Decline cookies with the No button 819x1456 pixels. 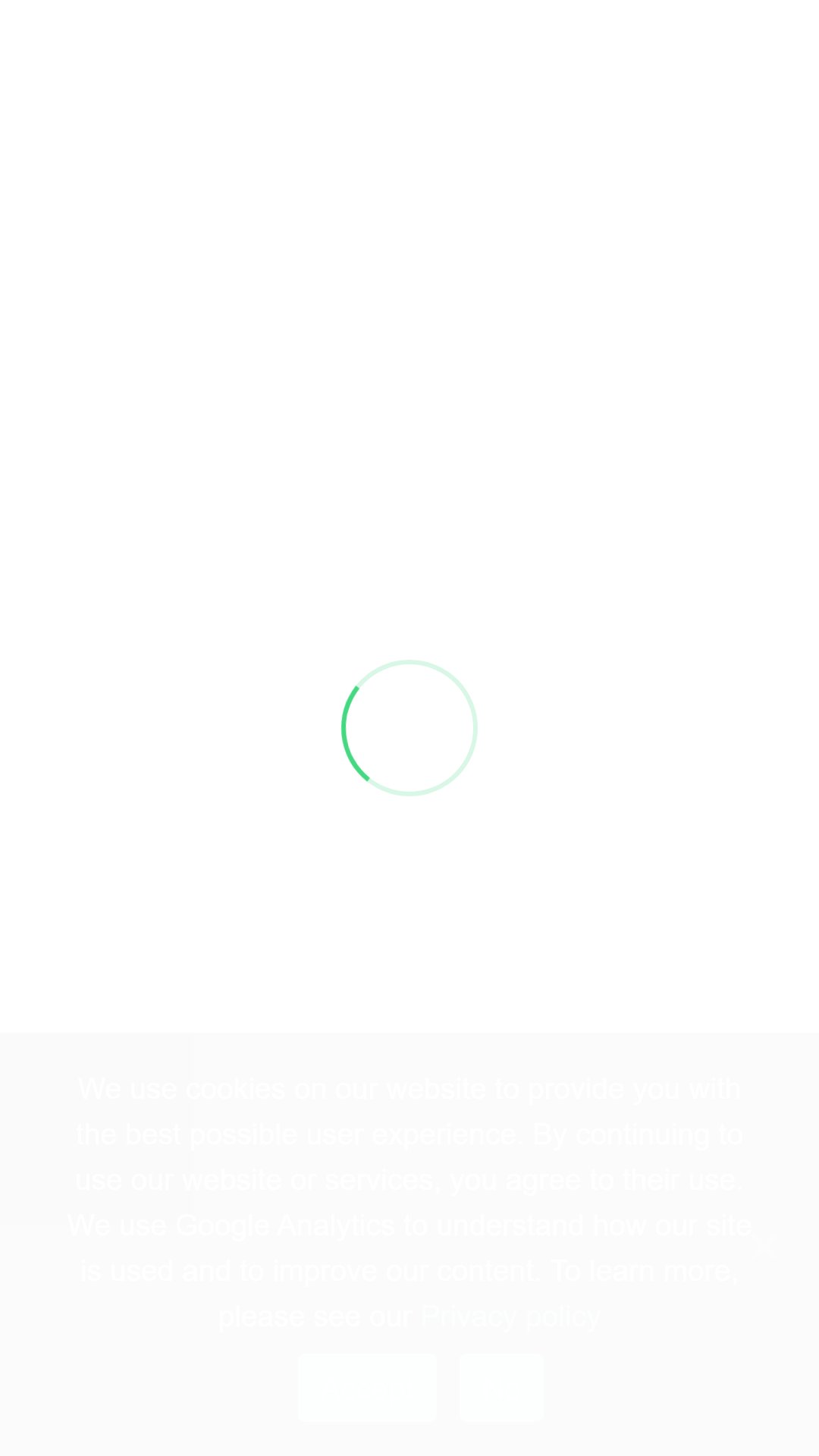tap(501, 1388)
